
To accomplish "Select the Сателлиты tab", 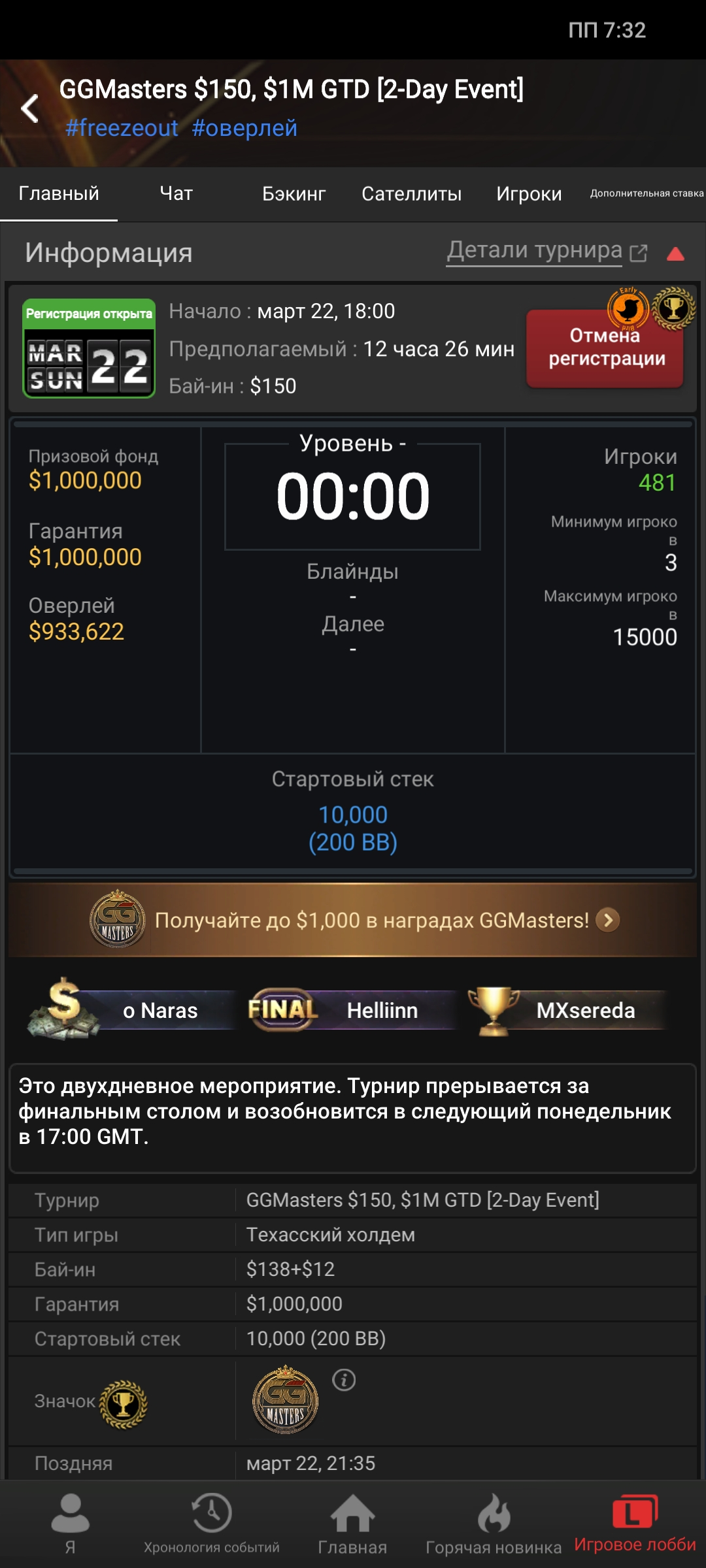I will 411,193.
